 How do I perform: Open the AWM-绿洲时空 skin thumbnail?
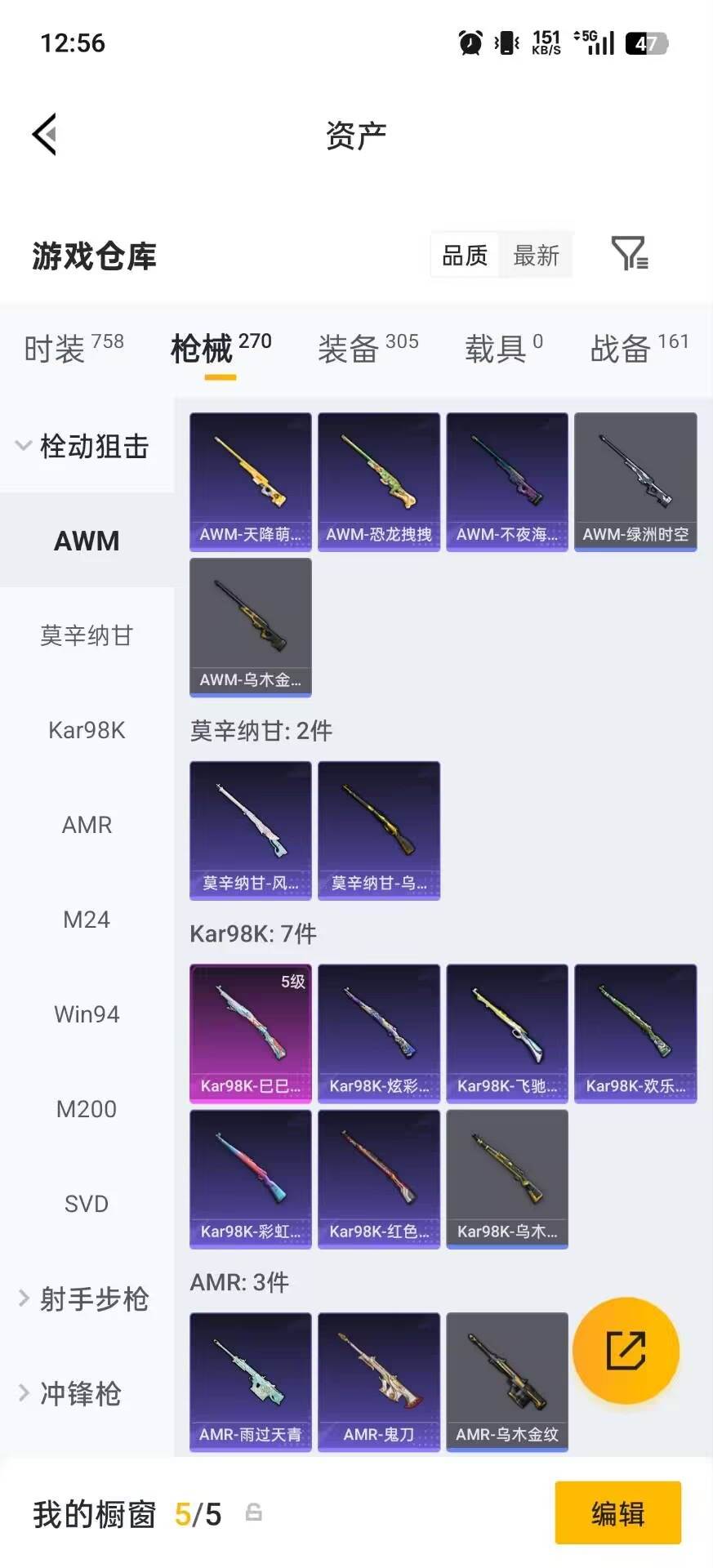coord(635,480)
